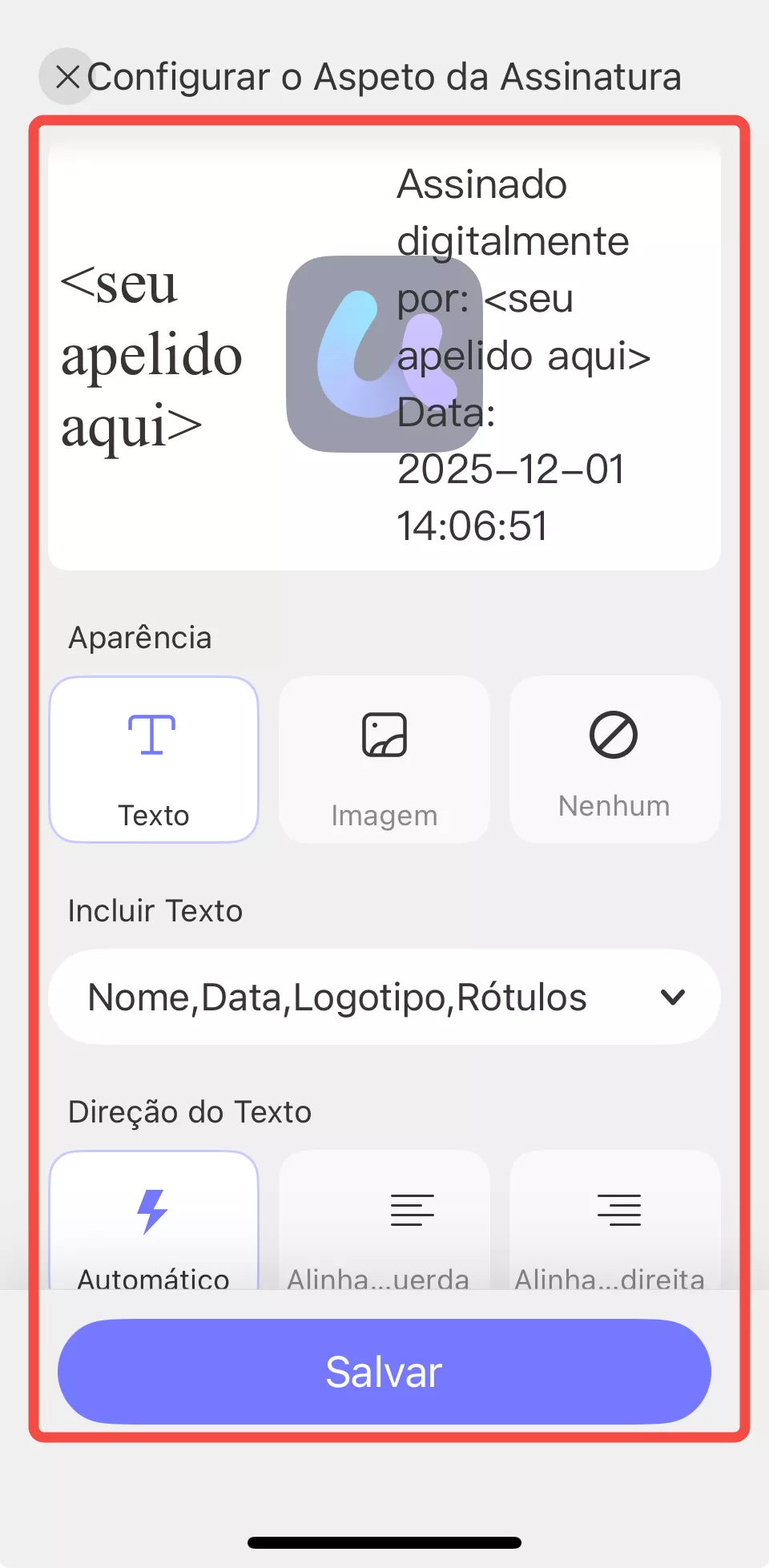
Task: Click the chevron in the Incluir Texto field
Action: tap(673, 998)
